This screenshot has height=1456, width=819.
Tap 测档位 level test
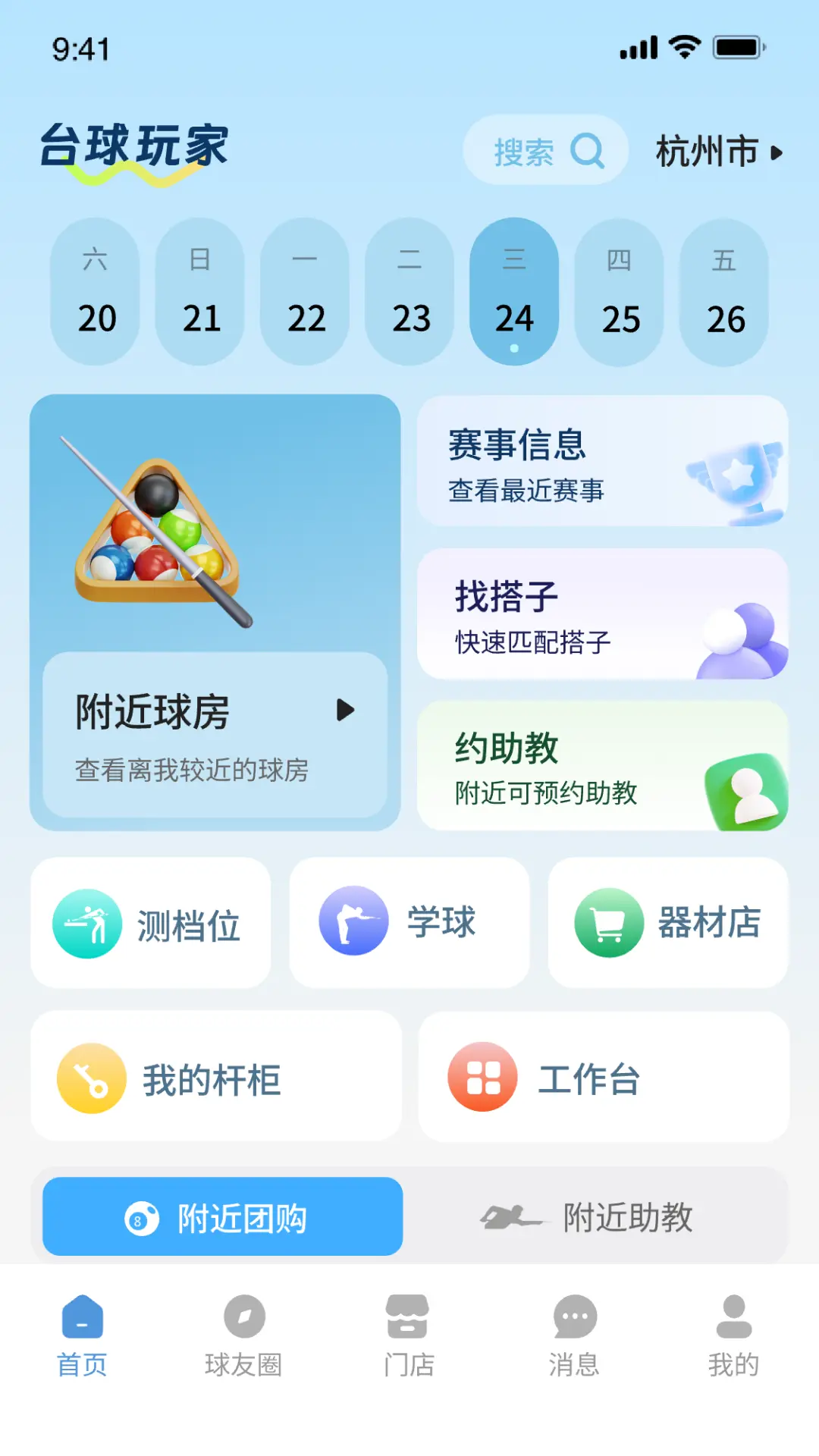(151, 923)
